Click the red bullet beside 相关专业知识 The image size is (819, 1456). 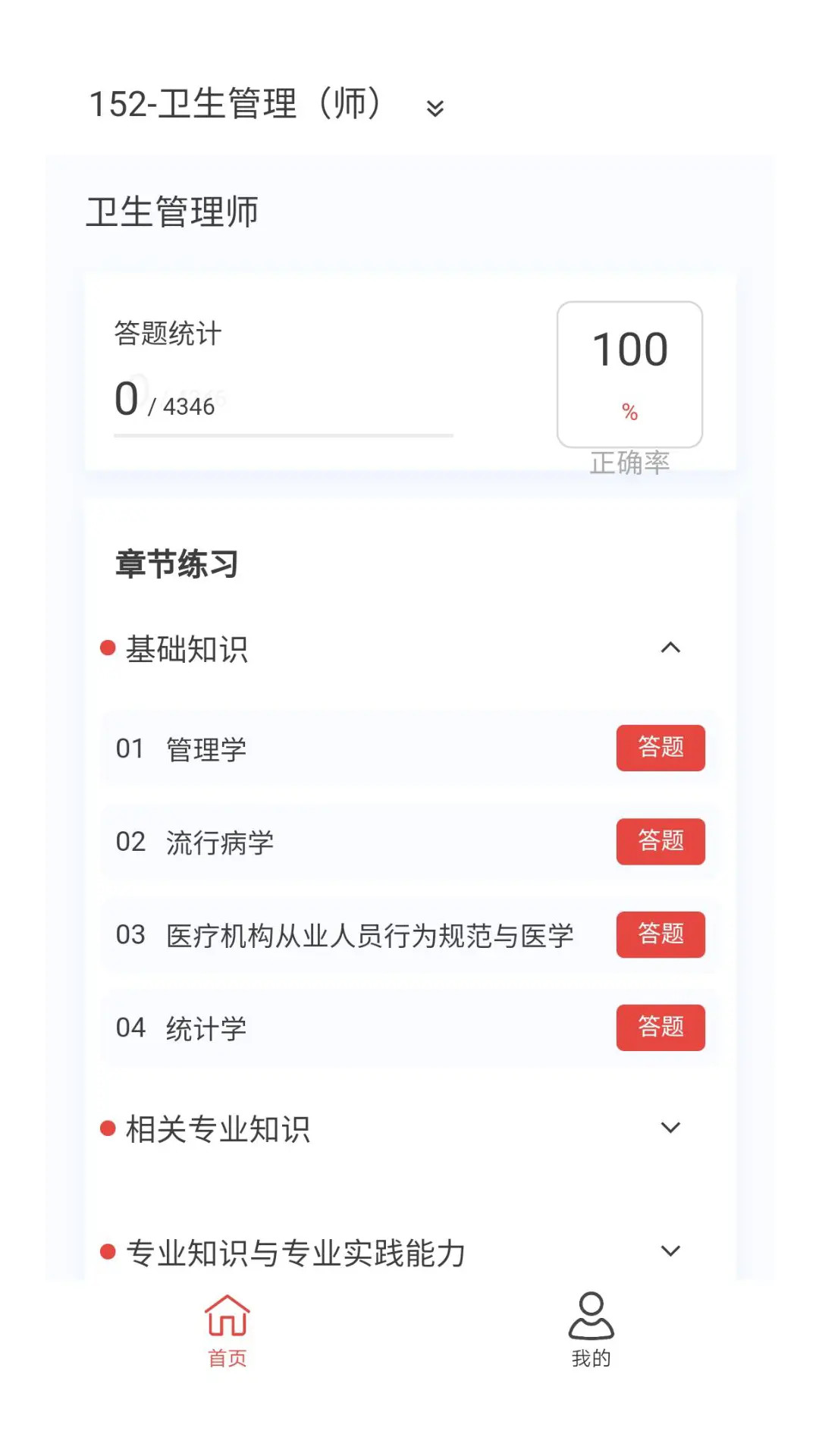pos(108,1128)
